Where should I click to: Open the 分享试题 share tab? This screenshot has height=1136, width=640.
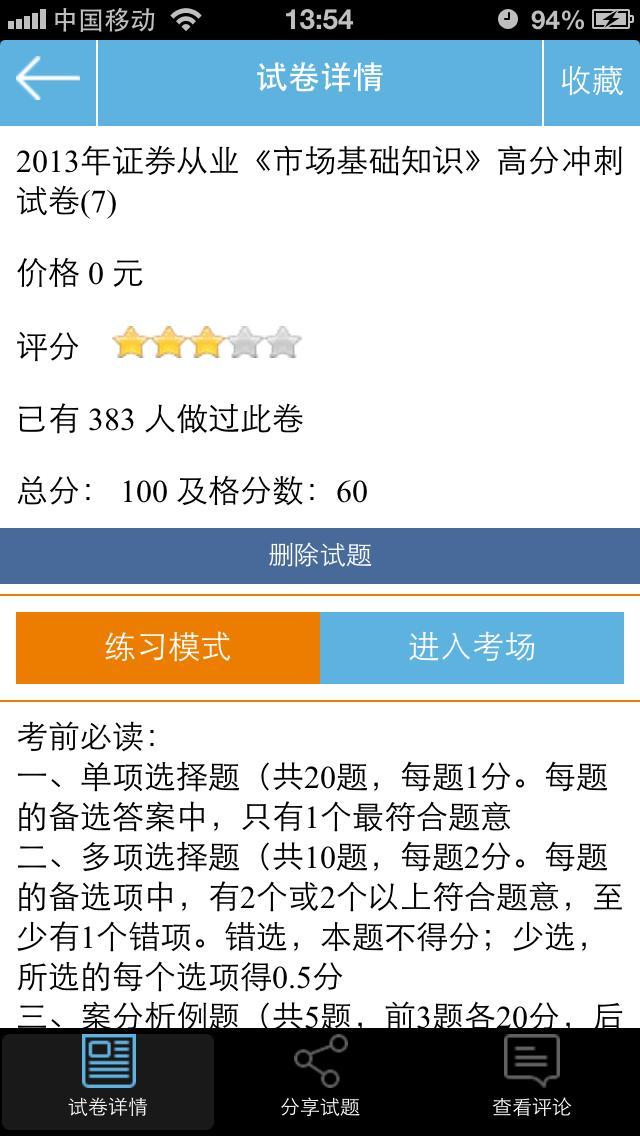click(320, 1080)
